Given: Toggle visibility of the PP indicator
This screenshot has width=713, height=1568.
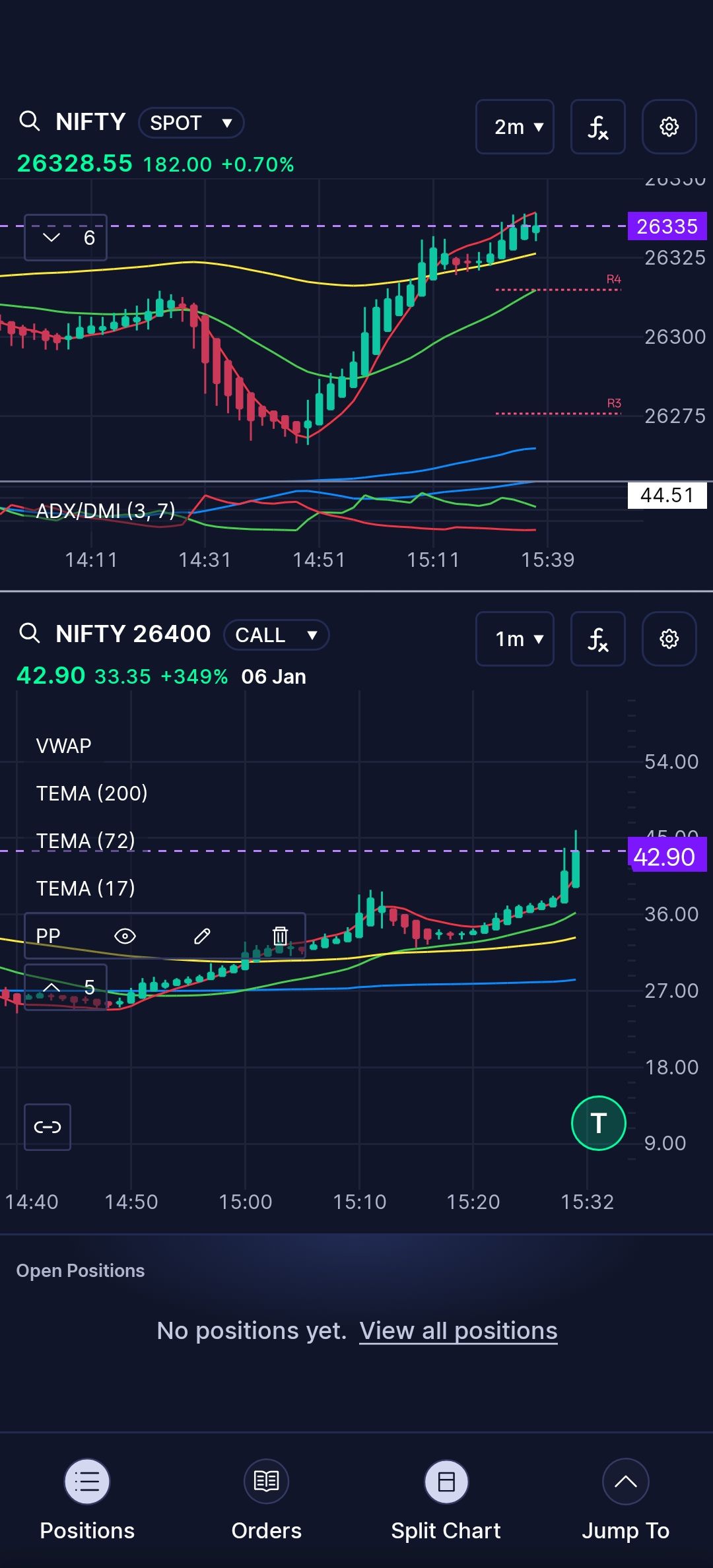Looking at the screenshot, I should [125, 936].
